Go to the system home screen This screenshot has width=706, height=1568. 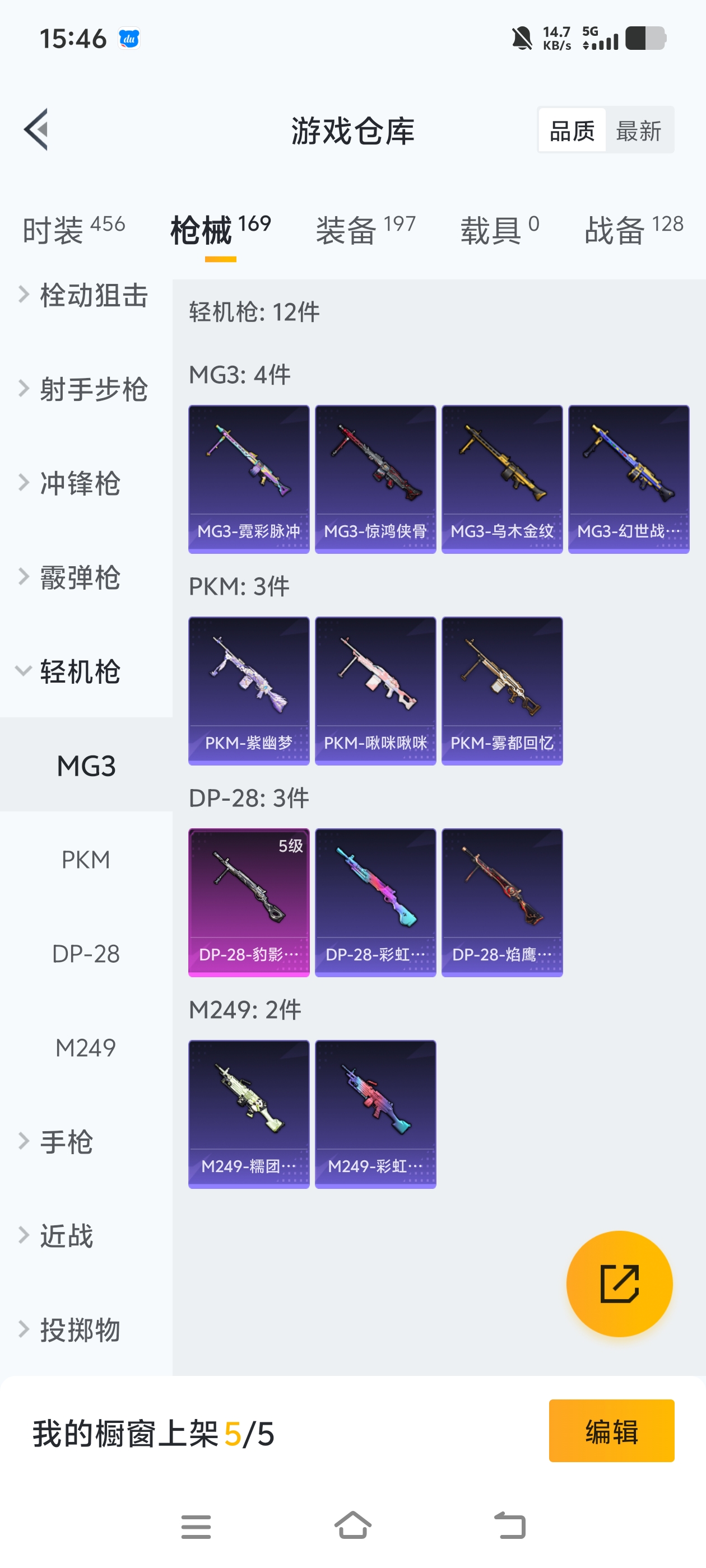[x=352, y=1525]
